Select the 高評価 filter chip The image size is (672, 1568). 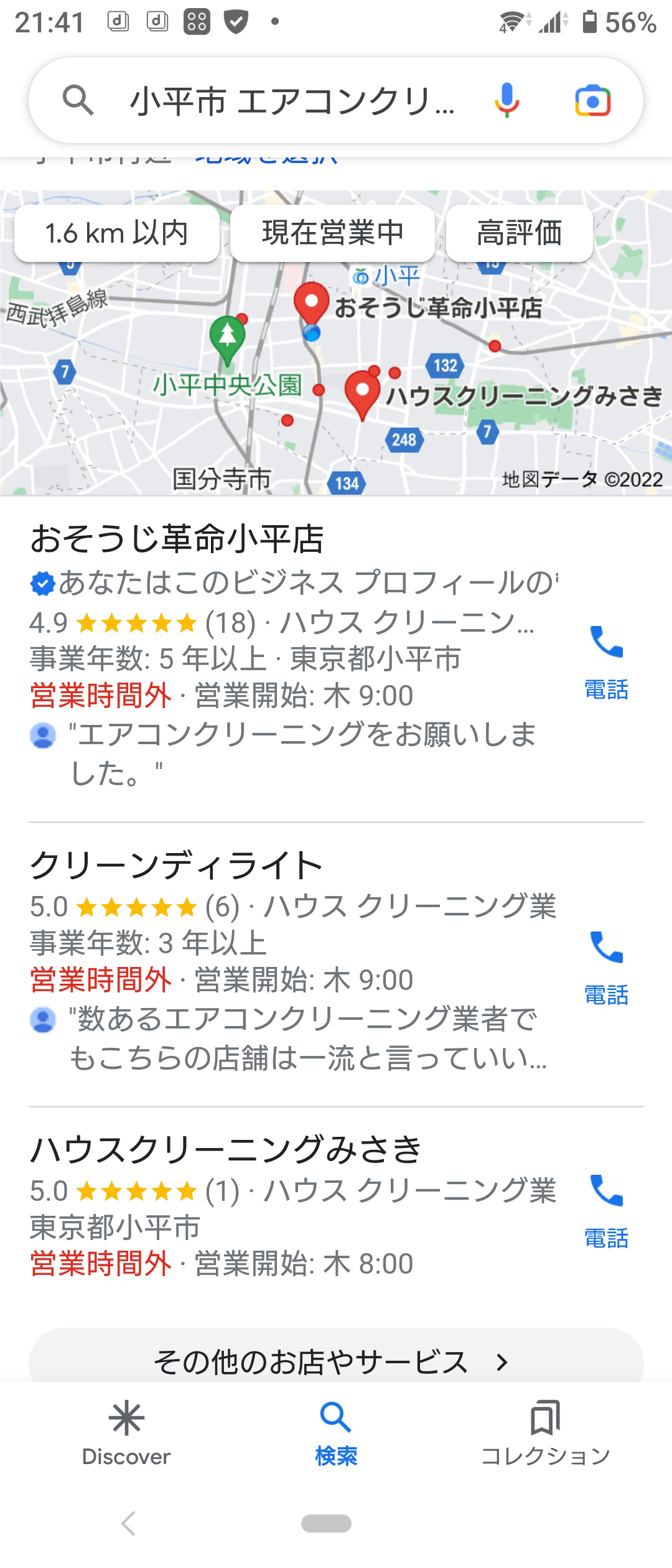pos(519,233)
